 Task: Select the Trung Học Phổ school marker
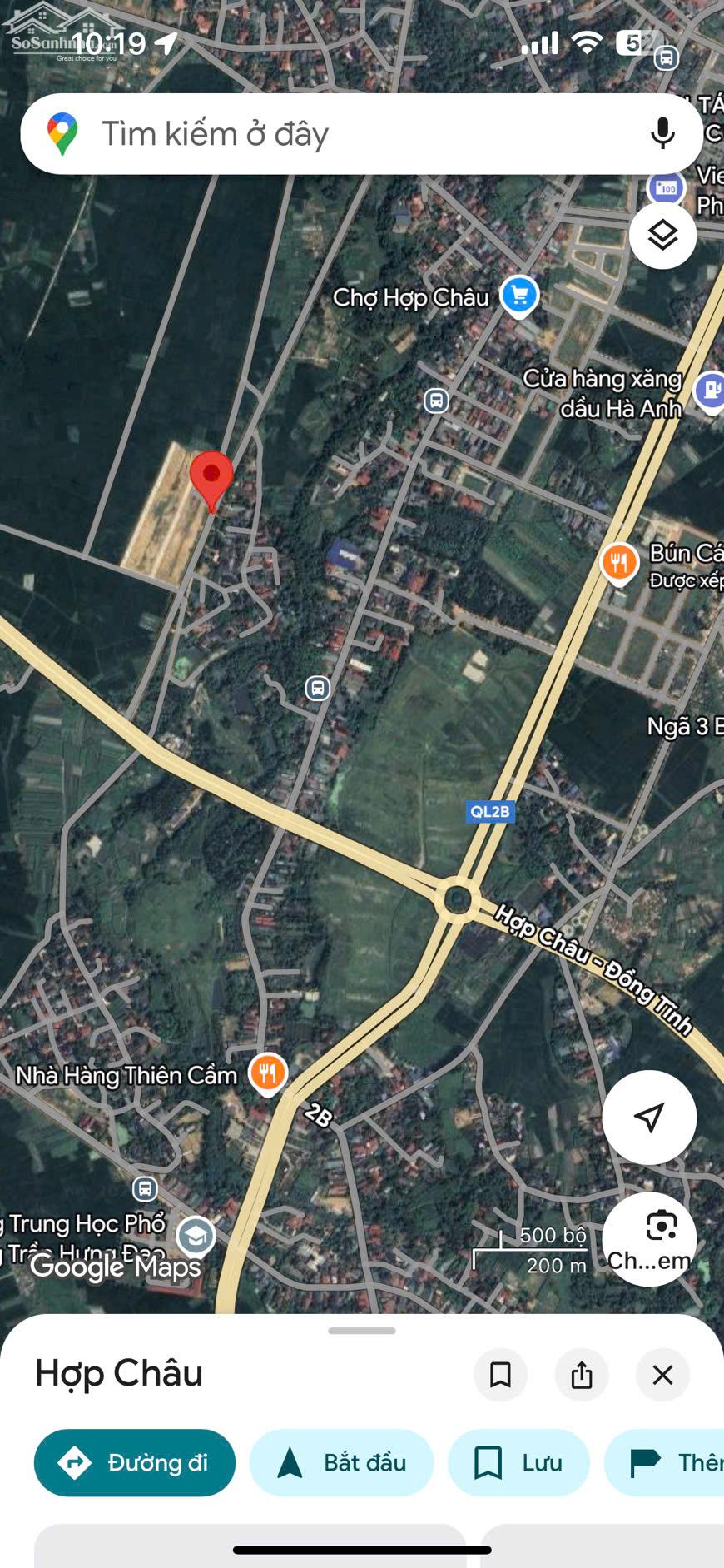pyautogui.click(x=196, y=1237)
